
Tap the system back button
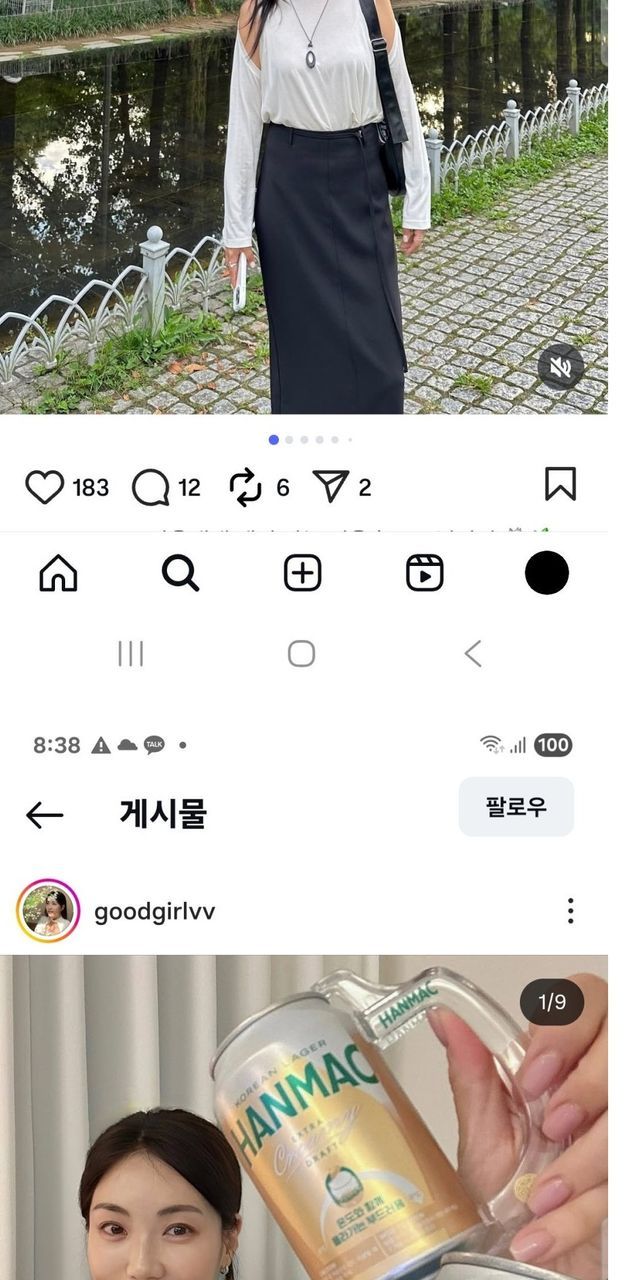(x=473, y=654)
